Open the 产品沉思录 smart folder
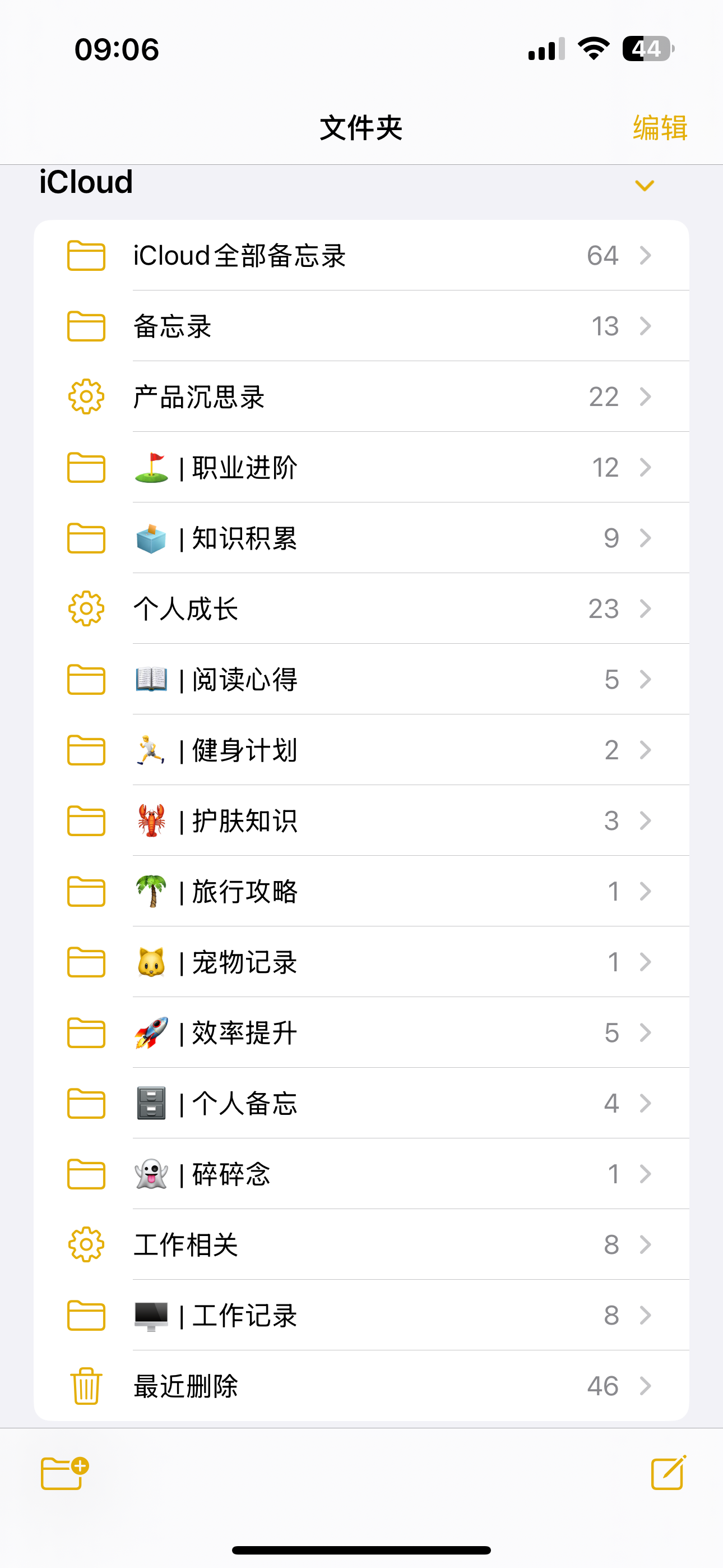 click(361, 396)
